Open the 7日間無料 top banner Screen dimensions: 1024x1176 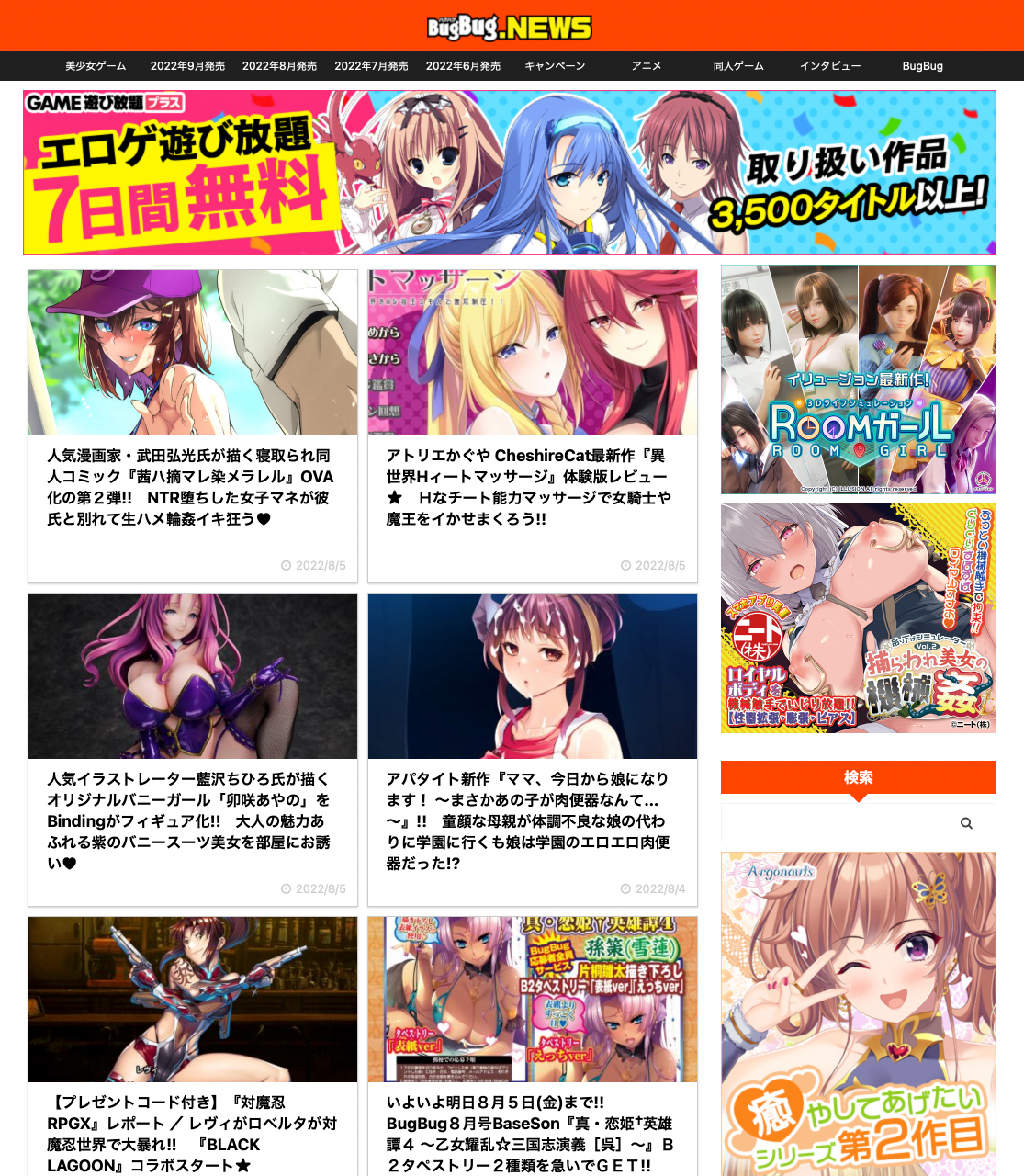(510, 173)
